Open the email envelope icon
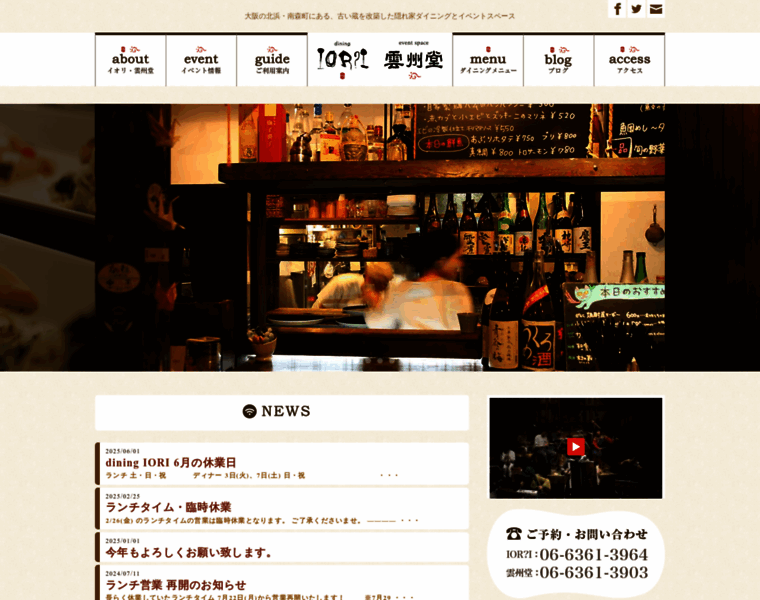Image resolution: width=760 pixels, height=600 pixels. click(656, 9)
